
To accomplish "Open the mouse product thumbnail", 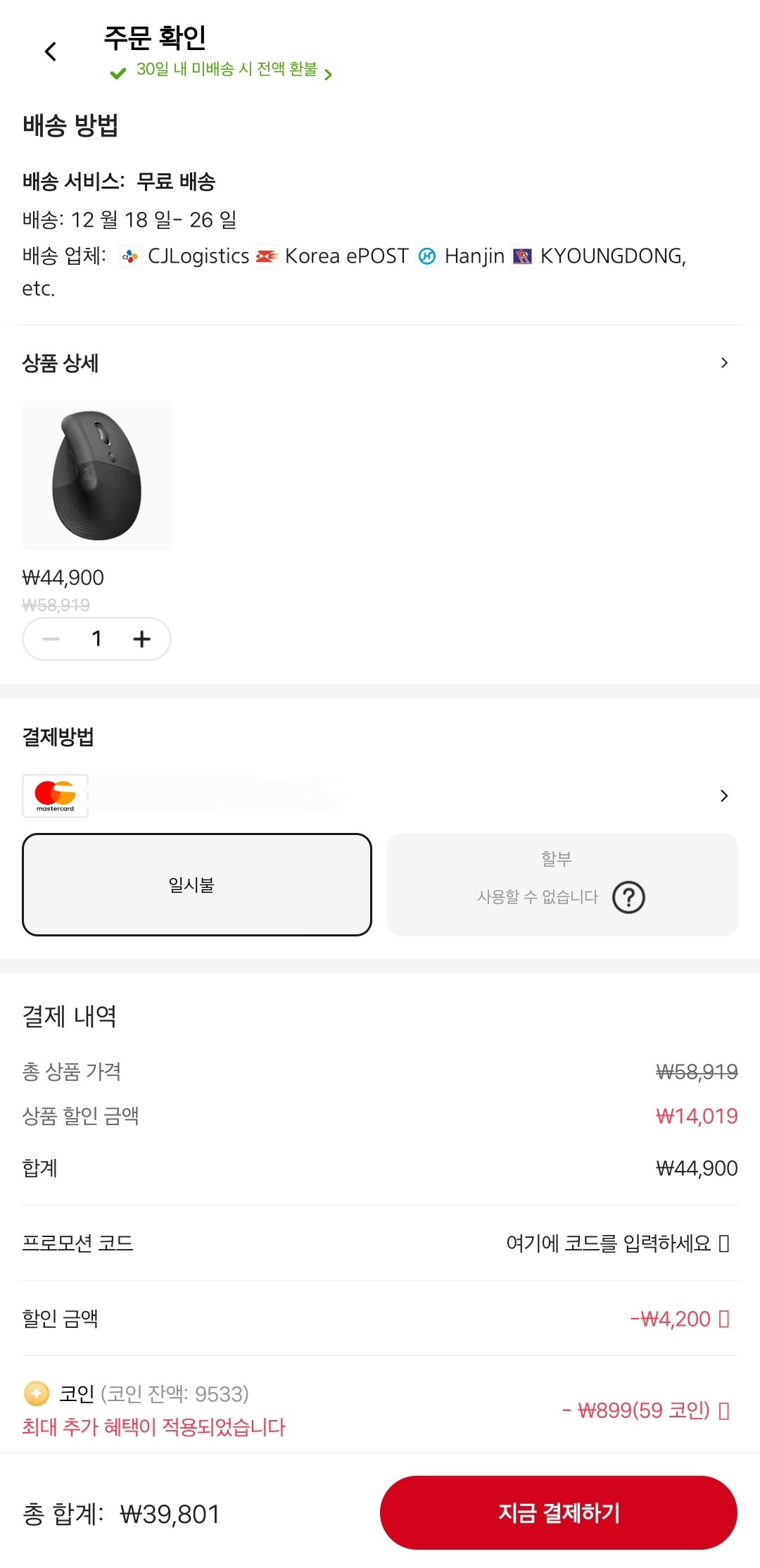I will tap(97, 475).
